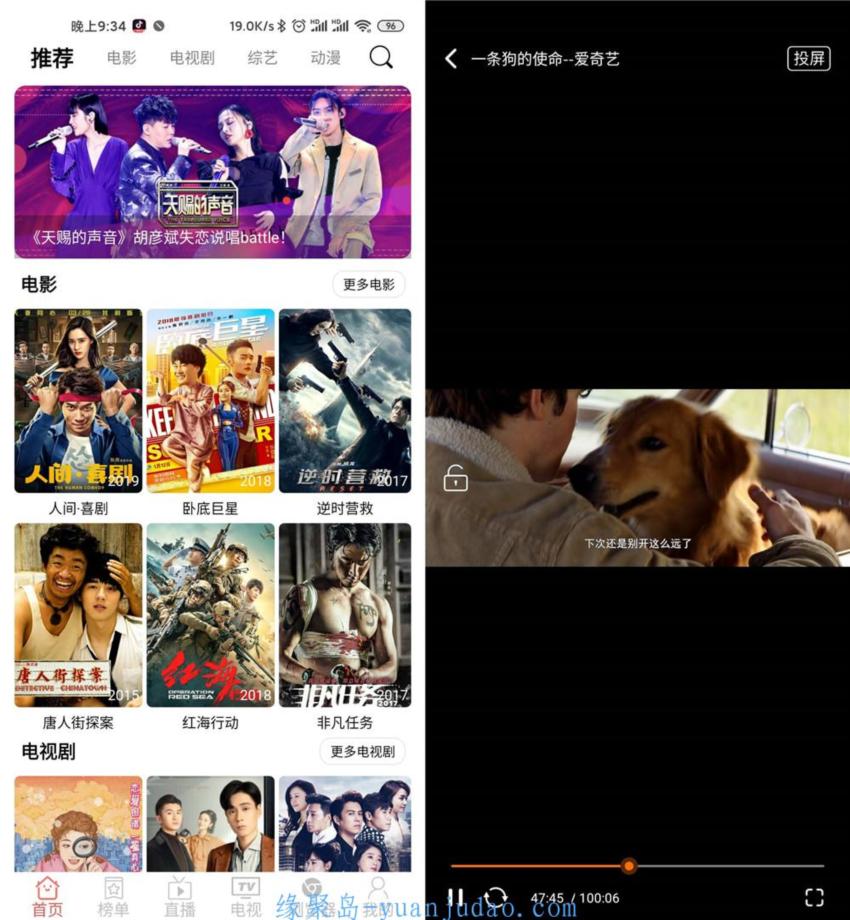Enter fullscreen video mode
The height and width of the screenshot is (920, 850).
pos(814,898)
